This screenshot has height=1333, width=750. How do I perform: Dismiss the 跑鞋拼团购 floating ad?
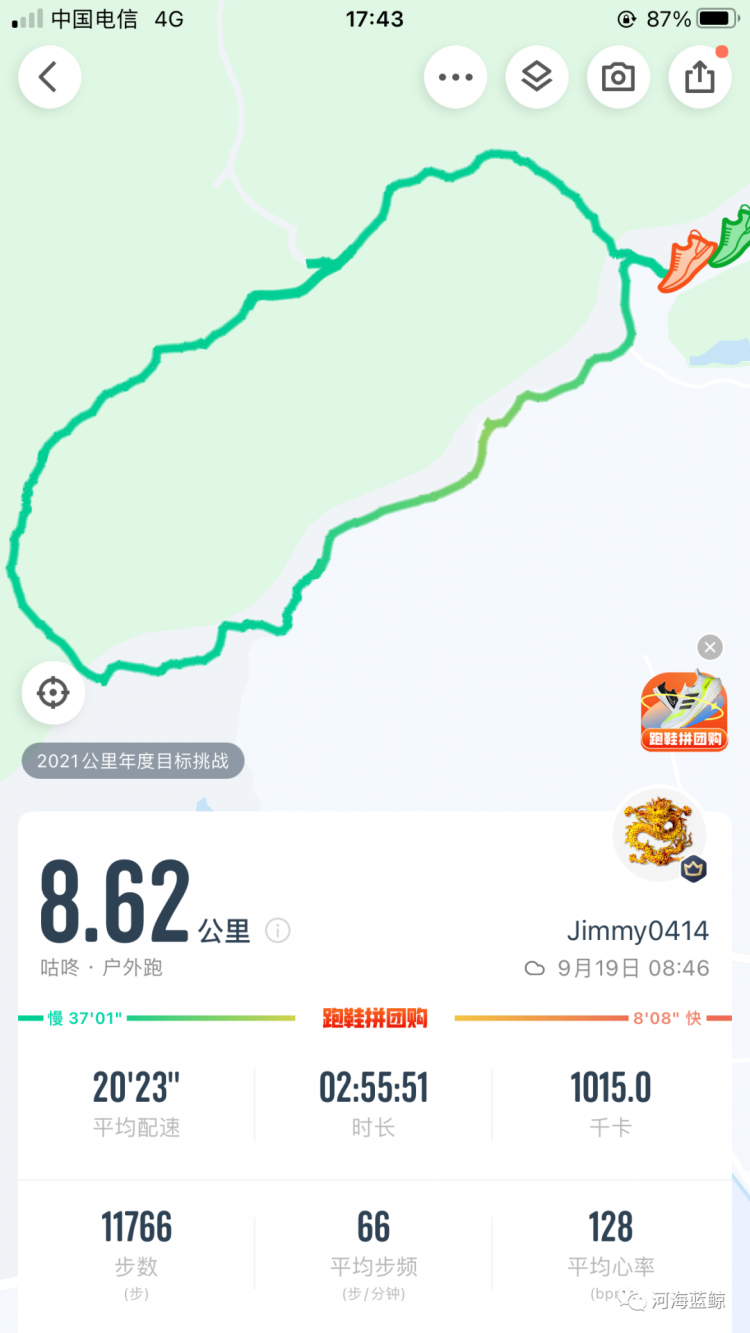coord(710,648)
